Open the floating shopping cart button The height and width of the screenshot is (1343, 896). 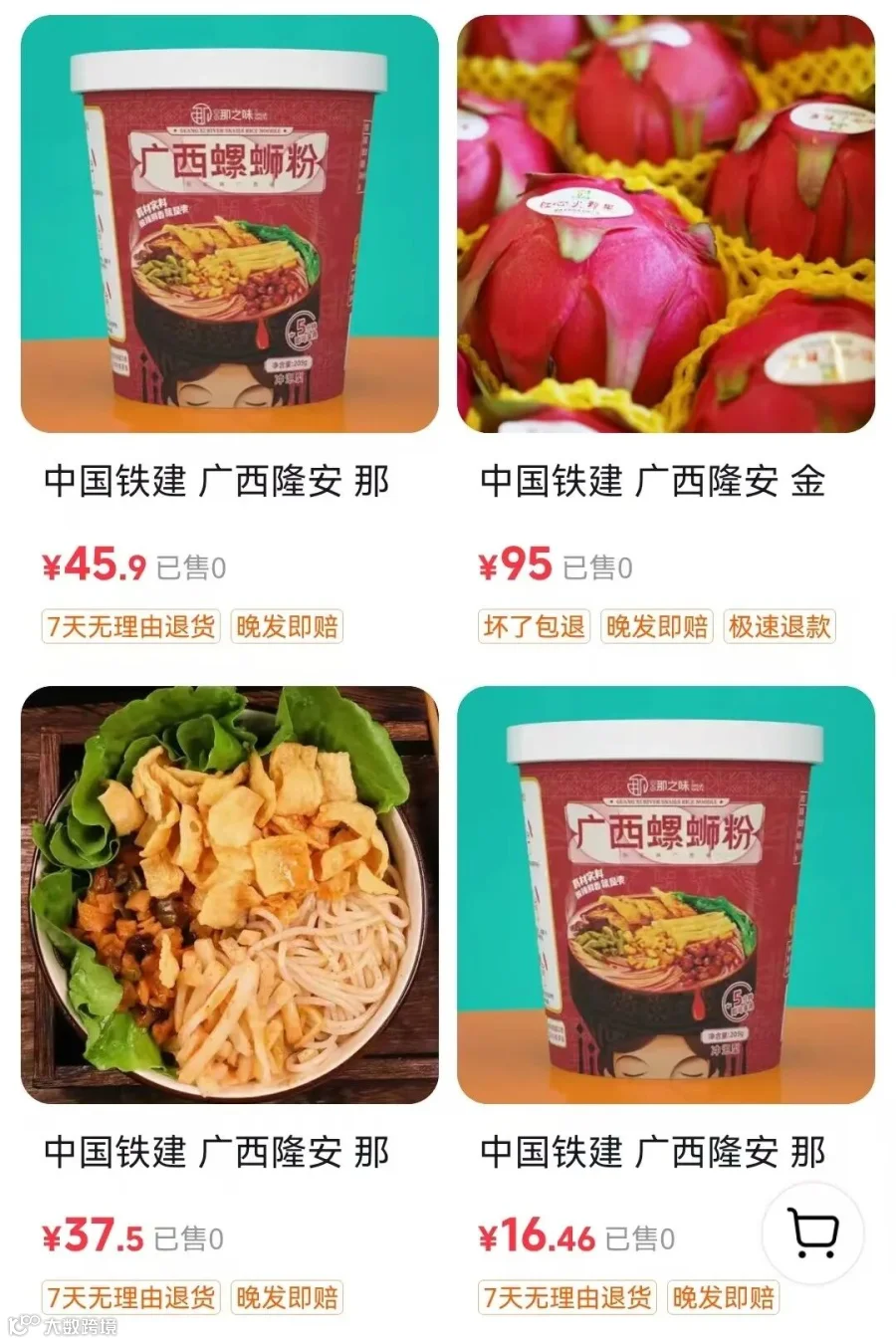[x=813, y=1233]
